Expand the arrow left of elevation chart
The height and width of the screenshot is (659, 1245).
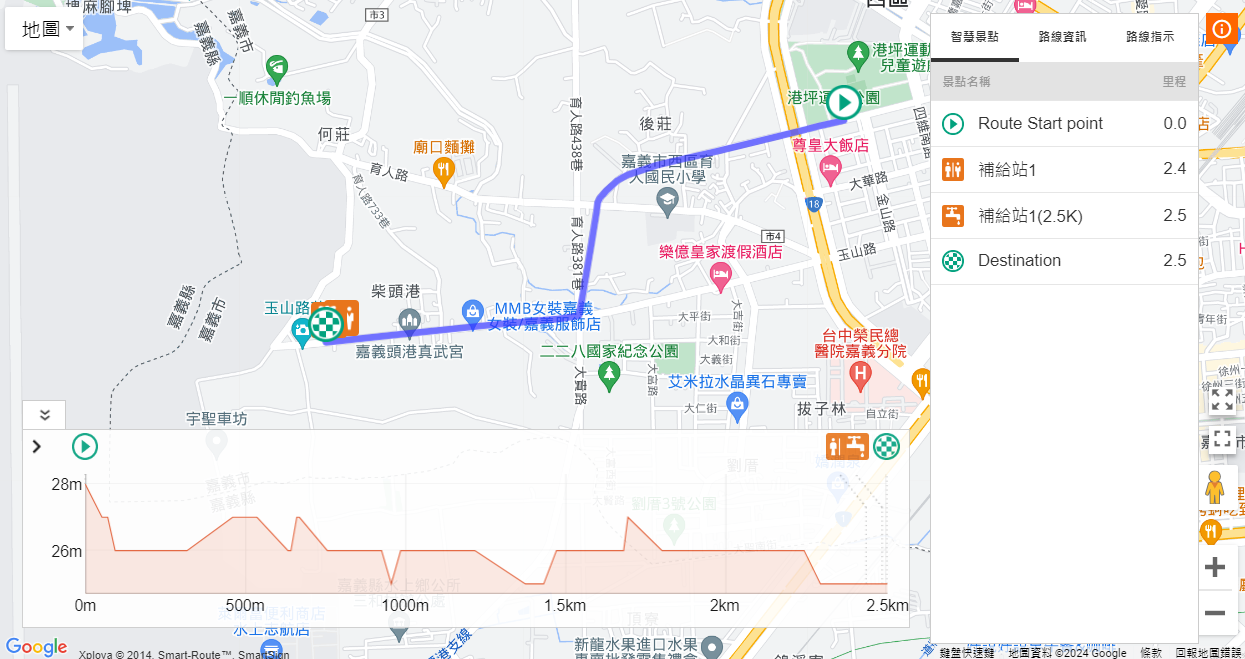point(37,446)
